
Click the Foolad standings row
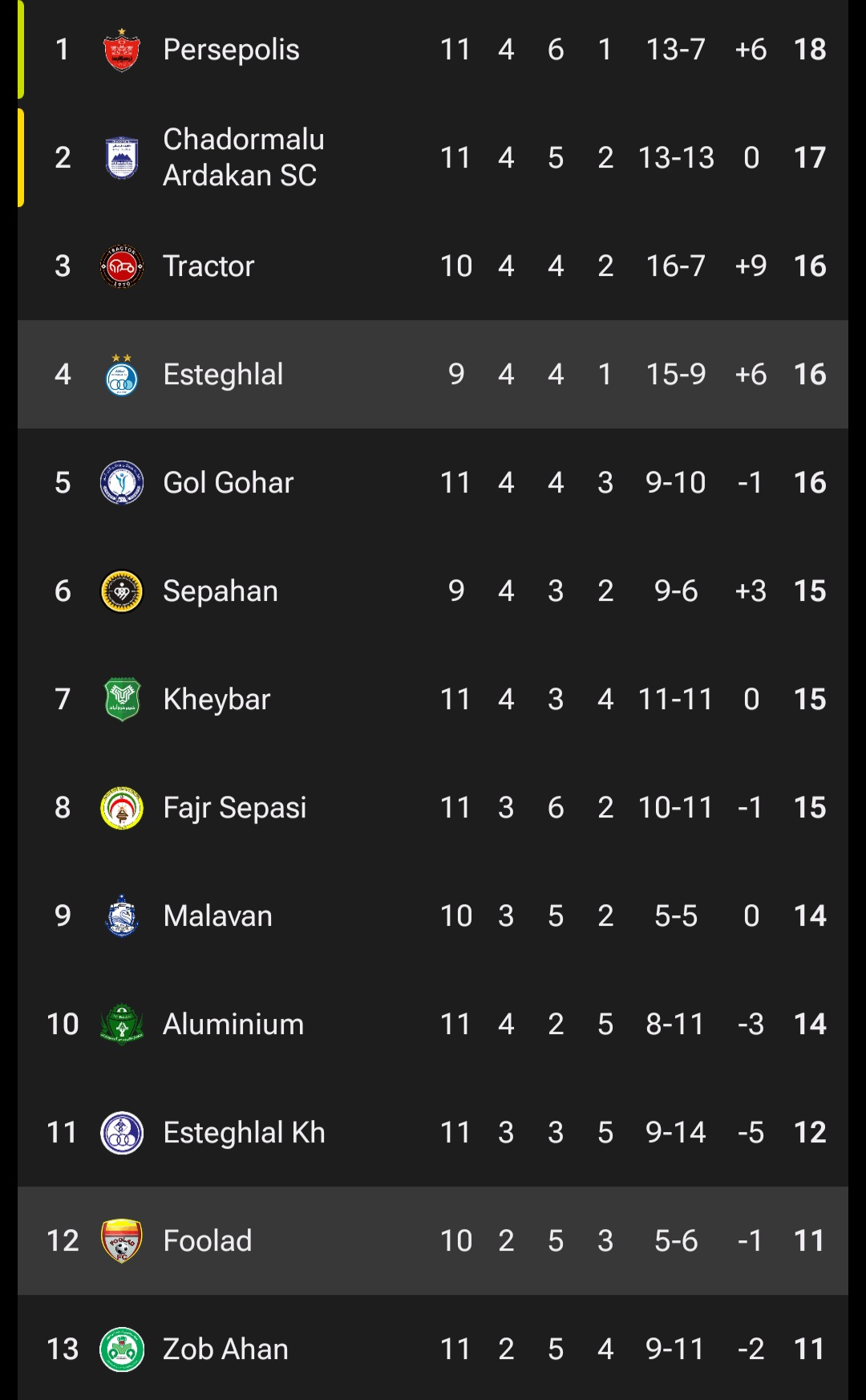pyautogui.click(x=433, y=1240)
